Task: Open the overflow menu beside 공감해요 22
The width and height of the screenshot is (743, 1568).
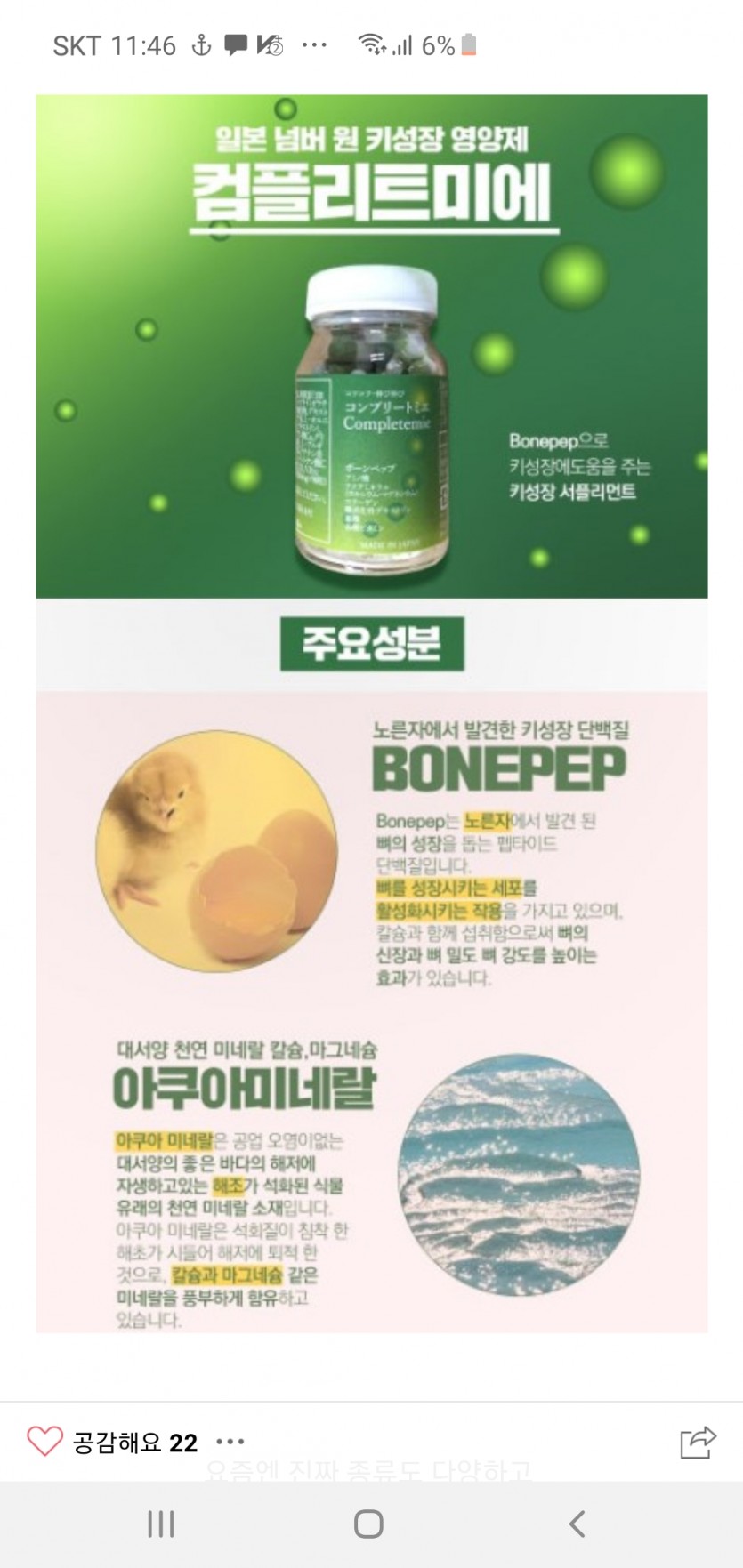Action: pyautogui.click(x=230, y=1442)
